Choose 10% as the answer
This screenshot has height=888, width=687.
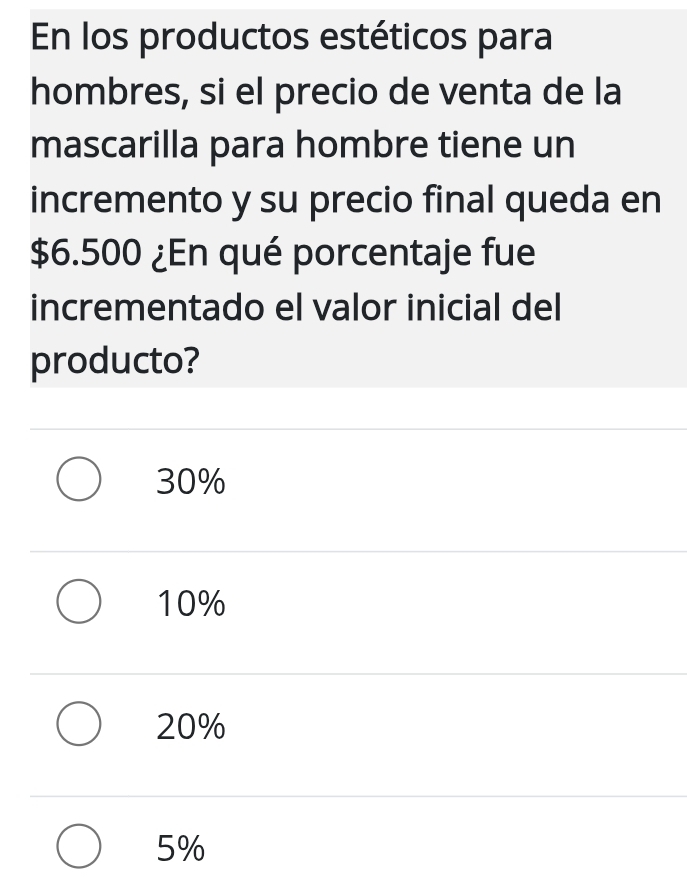[x=78, y=603]
